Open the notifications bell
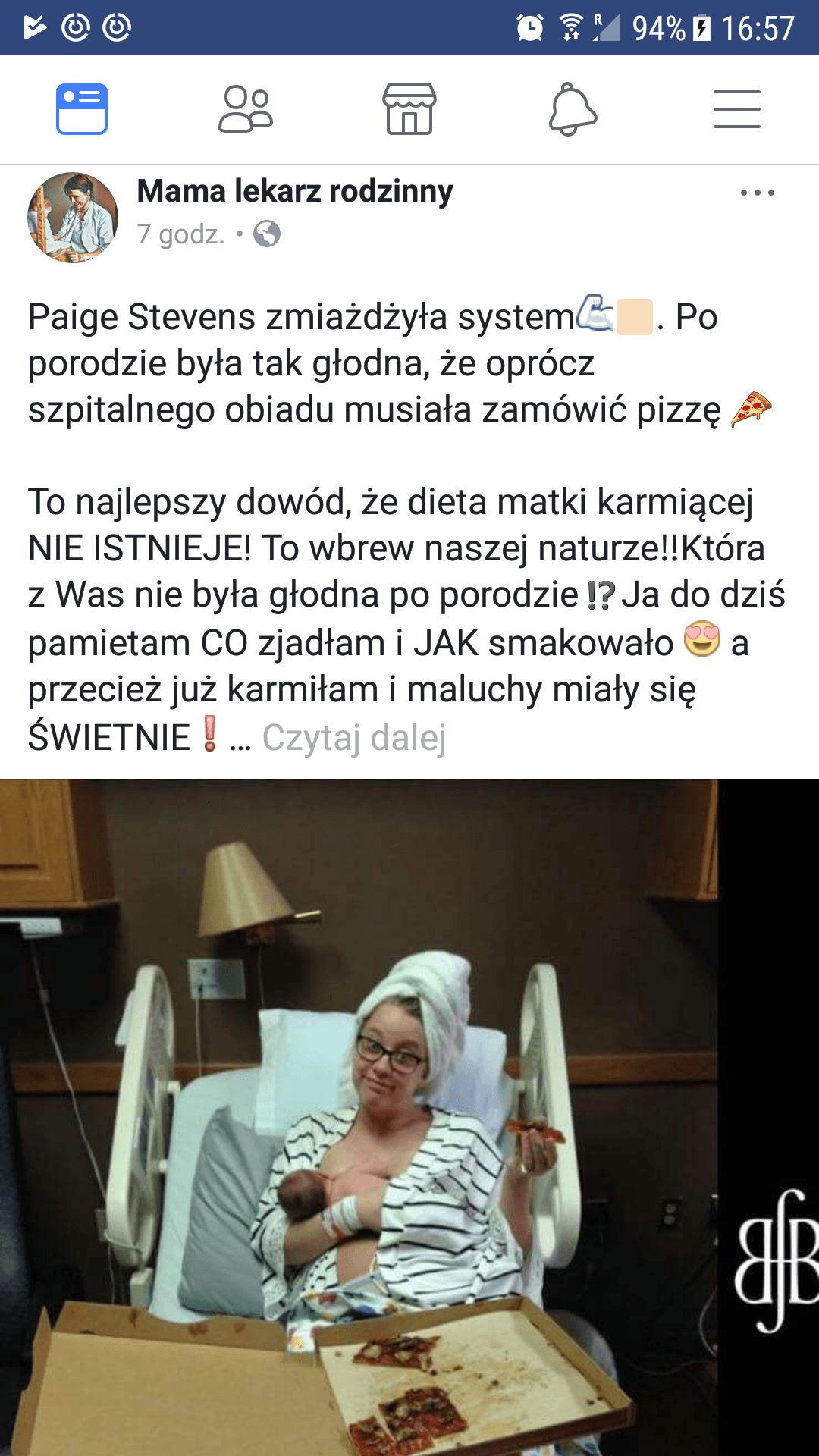This screenshot has height=1456, width=819. click(x=573, y=109)
